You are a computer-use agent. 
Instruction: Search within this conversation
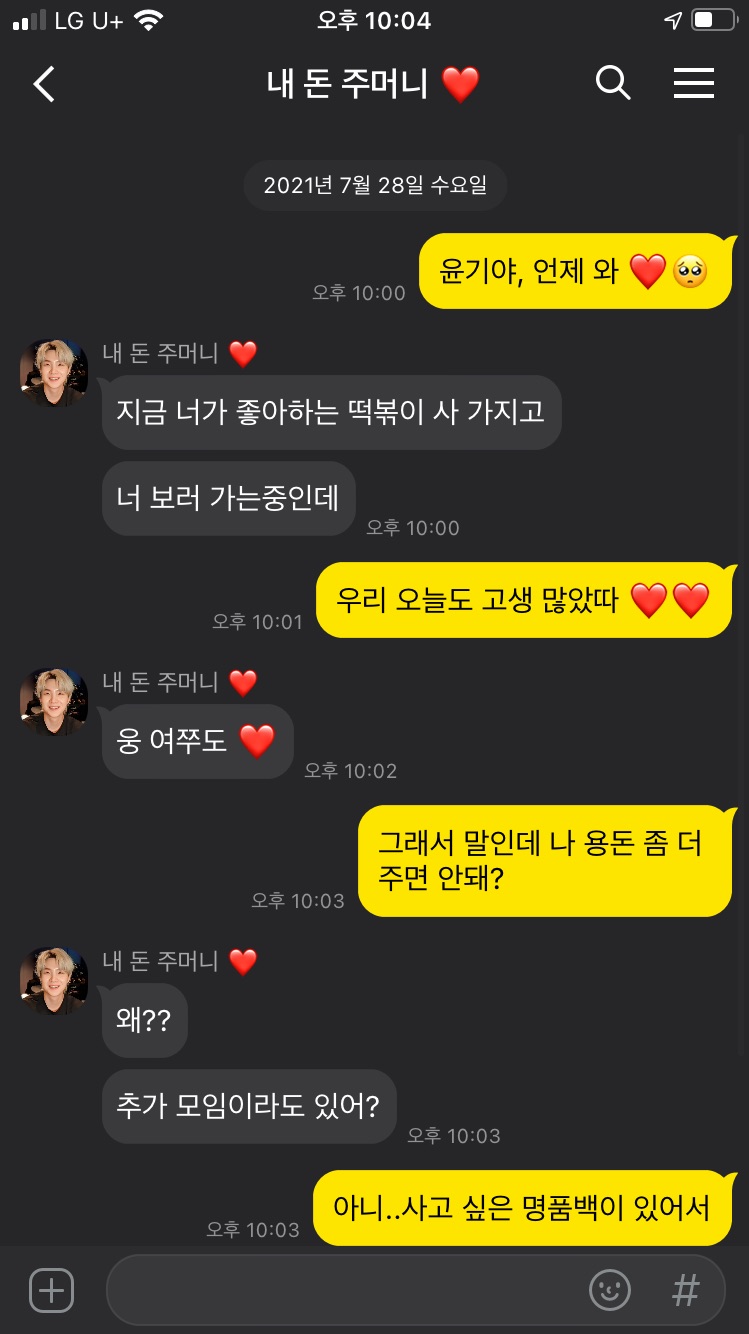coord(613,84)
